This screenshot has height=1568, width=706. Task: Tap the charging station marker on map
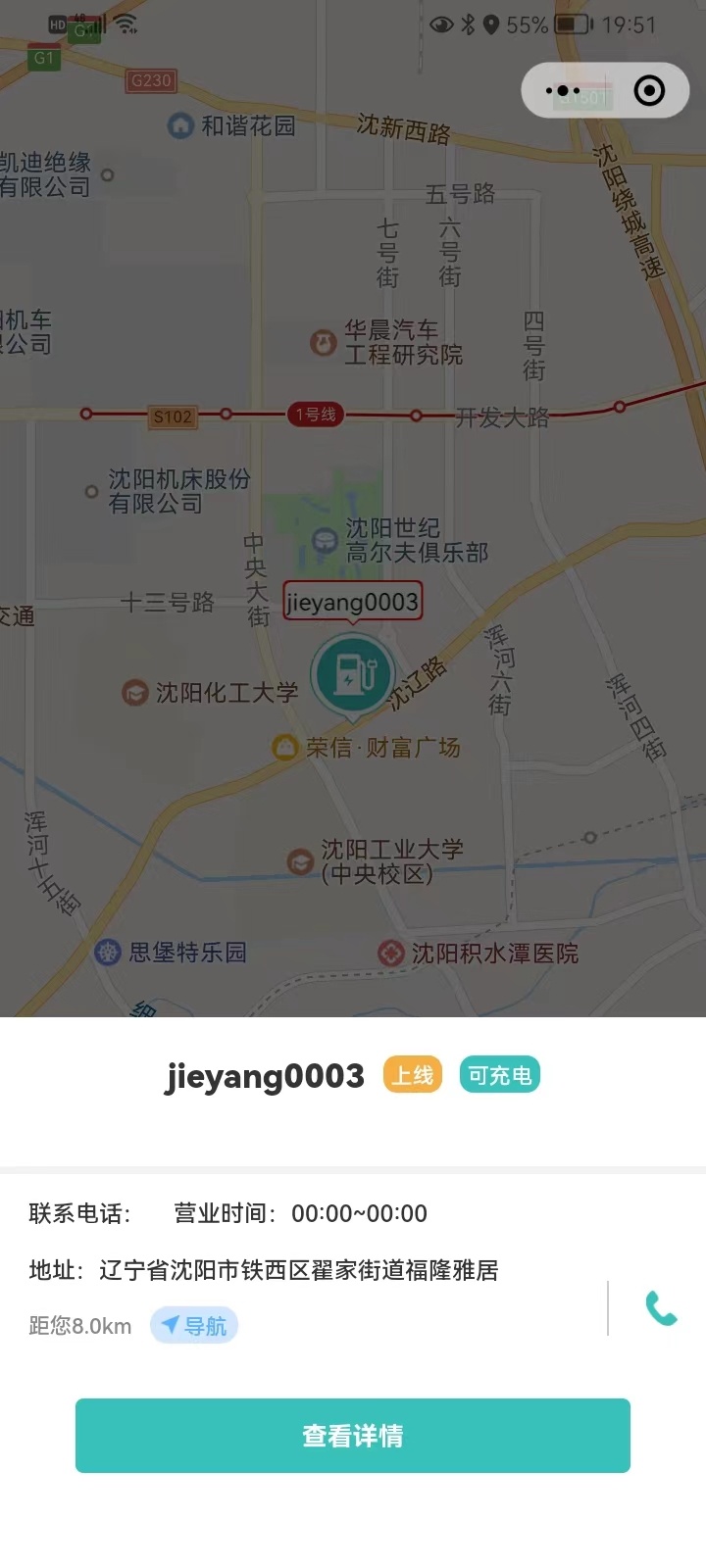[x=352, y=674]
